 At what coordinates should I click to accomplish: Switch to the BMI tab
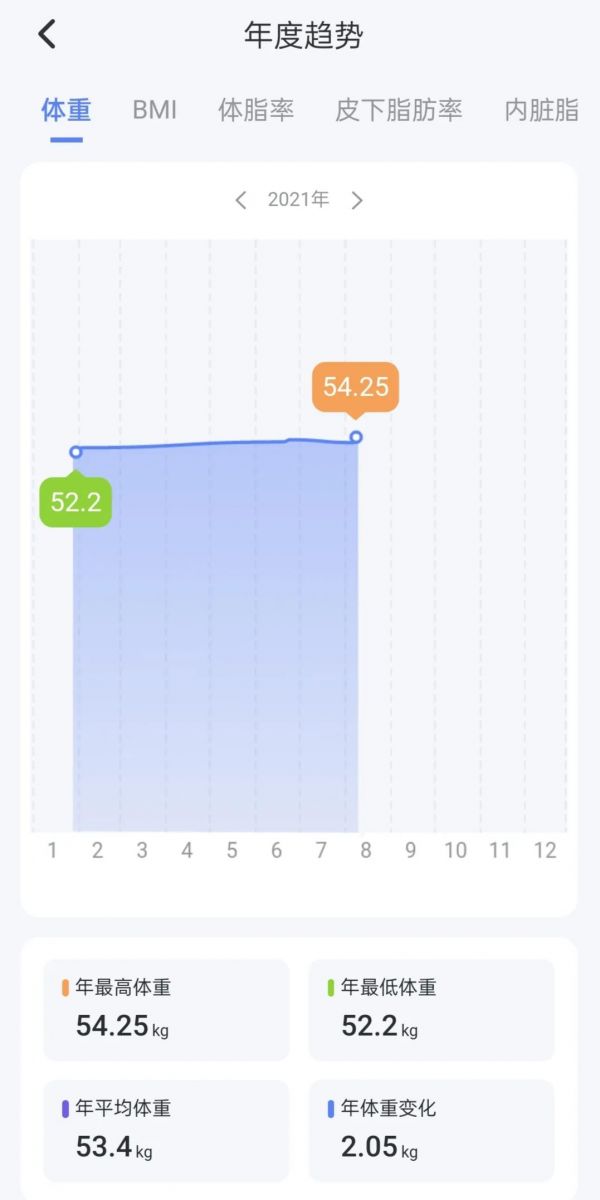(155, 110)
